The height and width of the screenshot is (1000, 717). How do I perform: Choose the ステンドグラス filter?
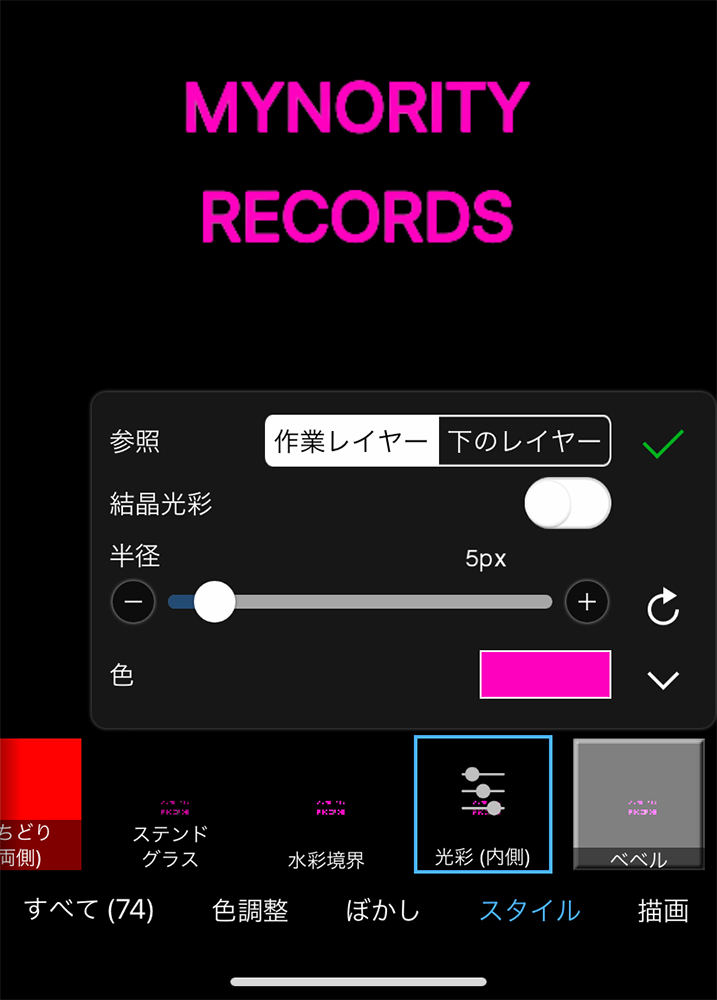(170, 805)
